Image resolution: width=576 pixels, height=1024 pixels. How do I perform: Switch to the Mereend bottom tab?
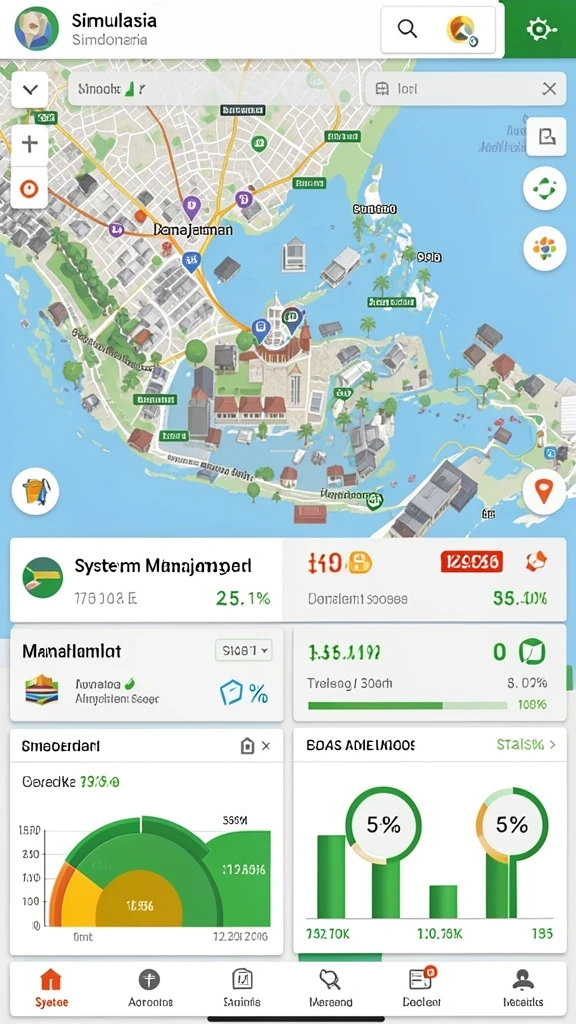coord(330,988)
